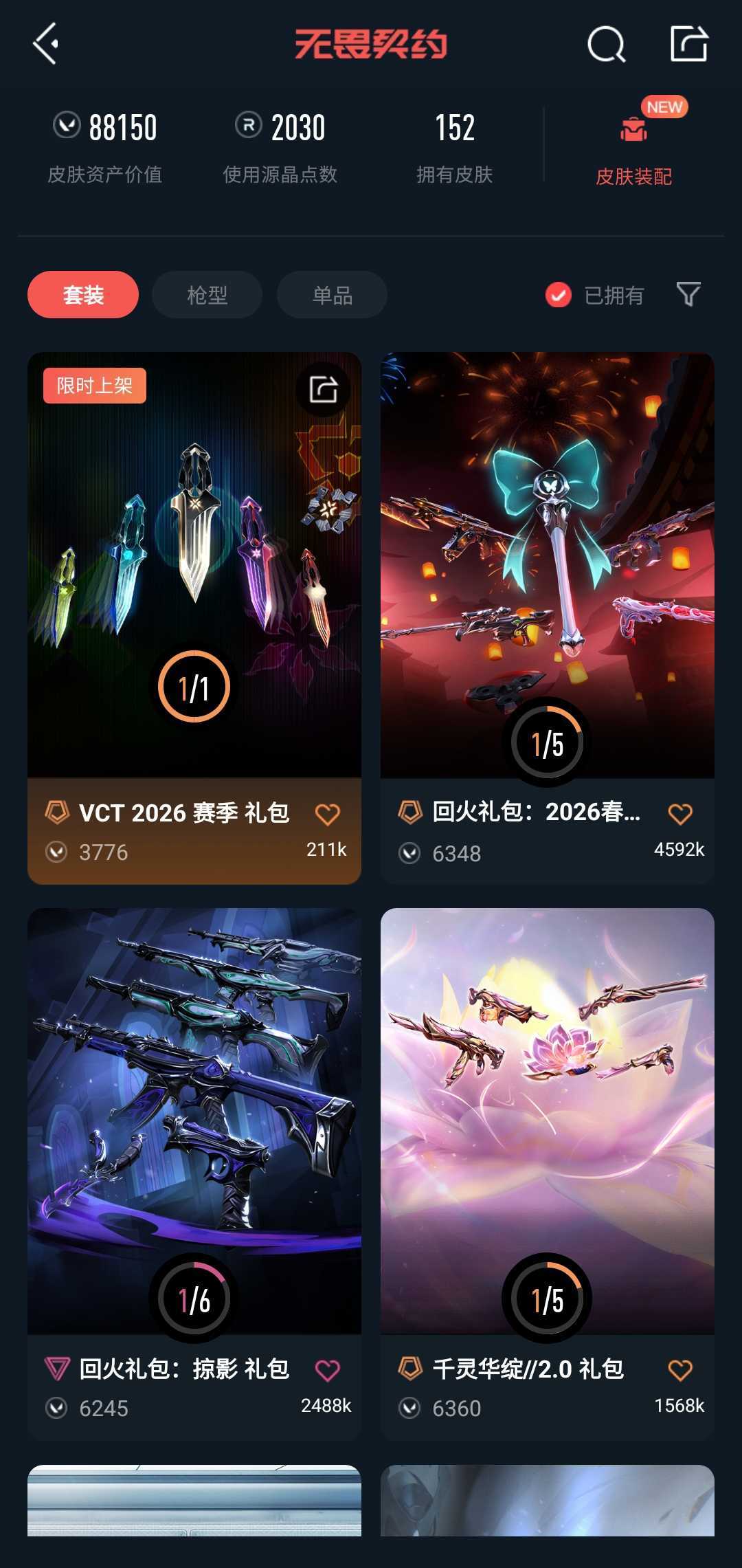Uncheck the 已拥有 filter
The width and height of the screenshot is (742, 1568).
coord(559,295)
